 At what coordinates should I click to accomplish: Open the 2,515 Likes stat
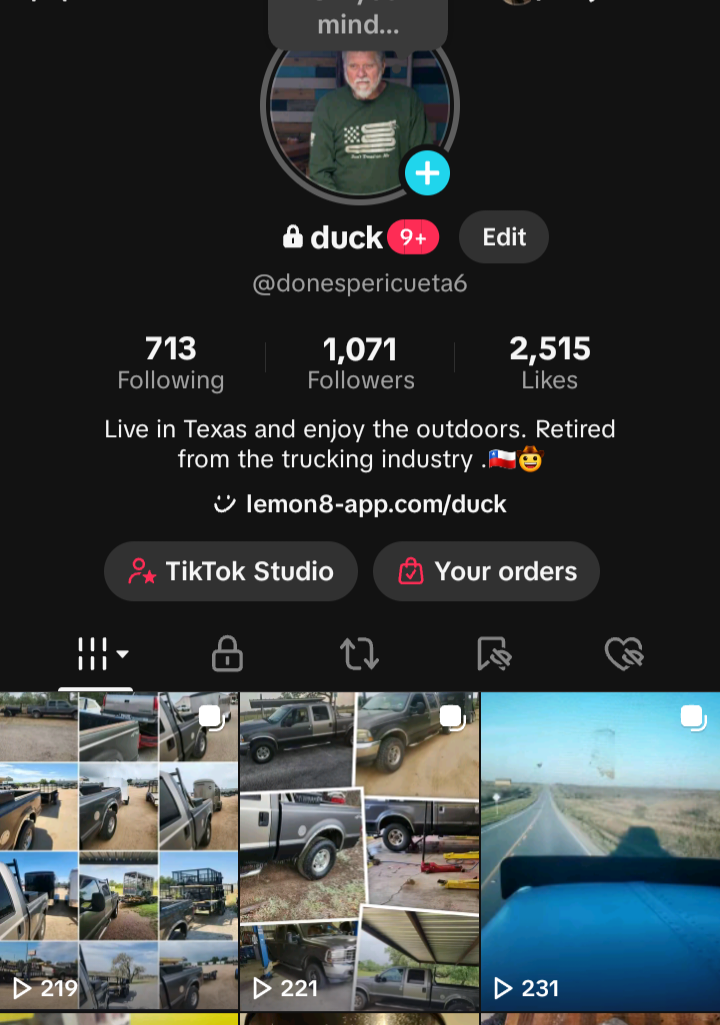point(550,363)
